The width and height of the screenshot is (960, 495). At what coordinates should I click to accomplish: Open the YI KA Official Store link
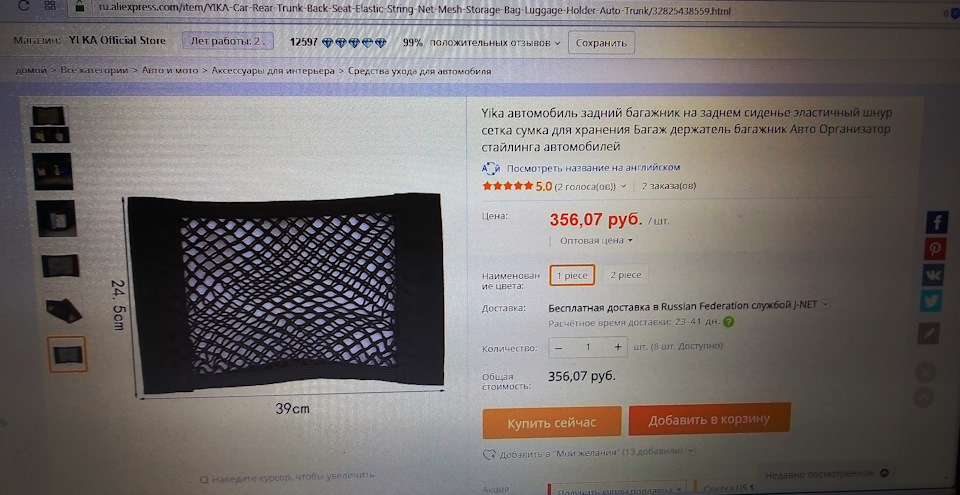(x=118, y=42)
